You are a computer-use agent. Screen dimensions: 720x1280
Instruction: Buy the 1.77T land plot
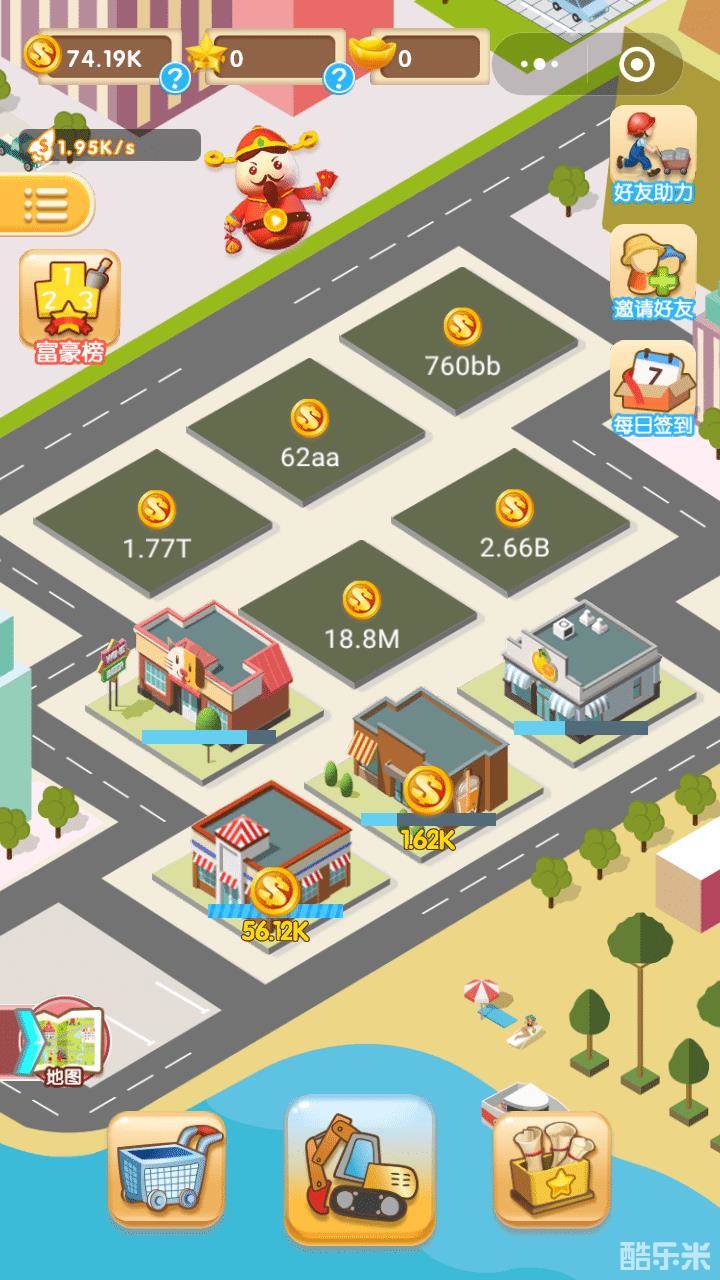(x=155, y=525)
